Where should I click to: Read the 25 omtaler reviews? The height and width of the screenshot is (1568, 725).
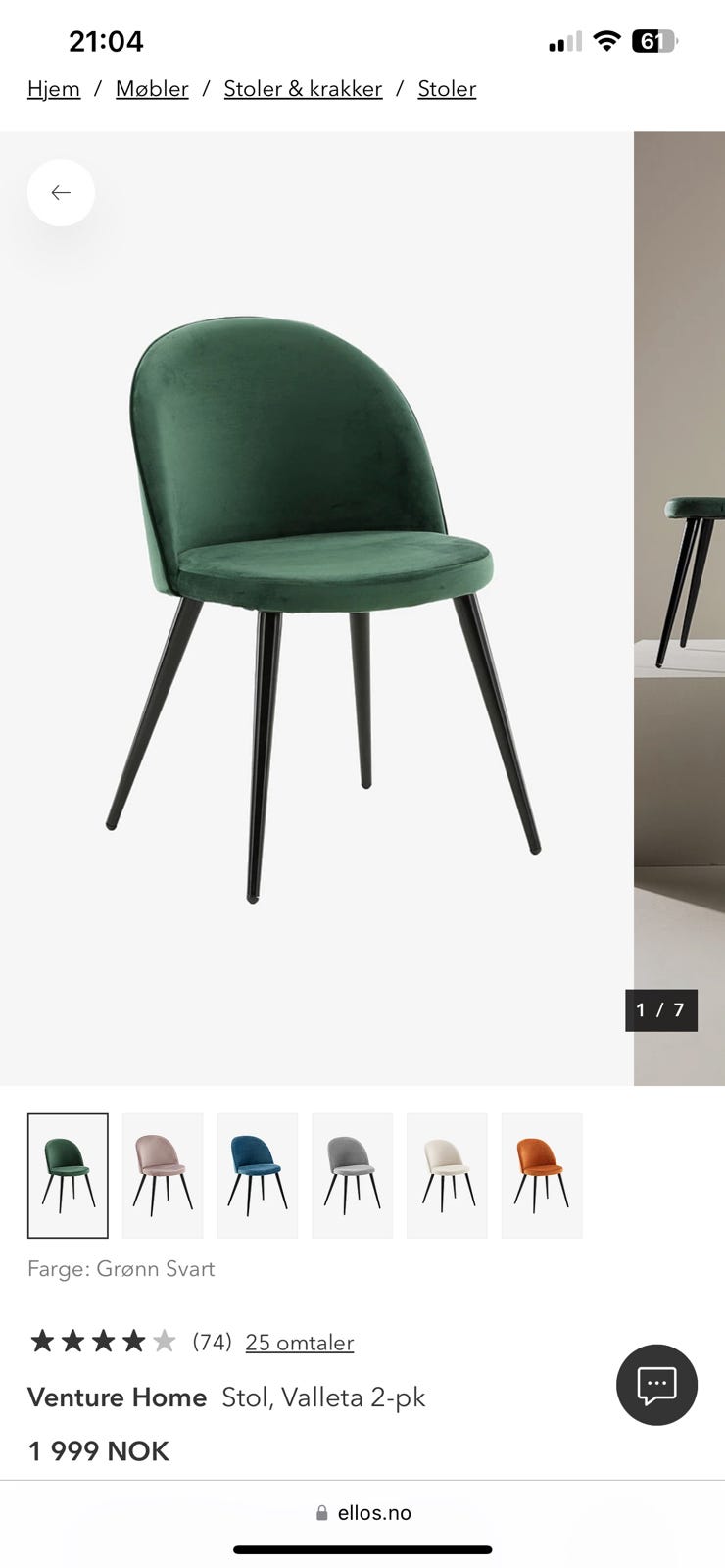click(x=299, y=1343)
